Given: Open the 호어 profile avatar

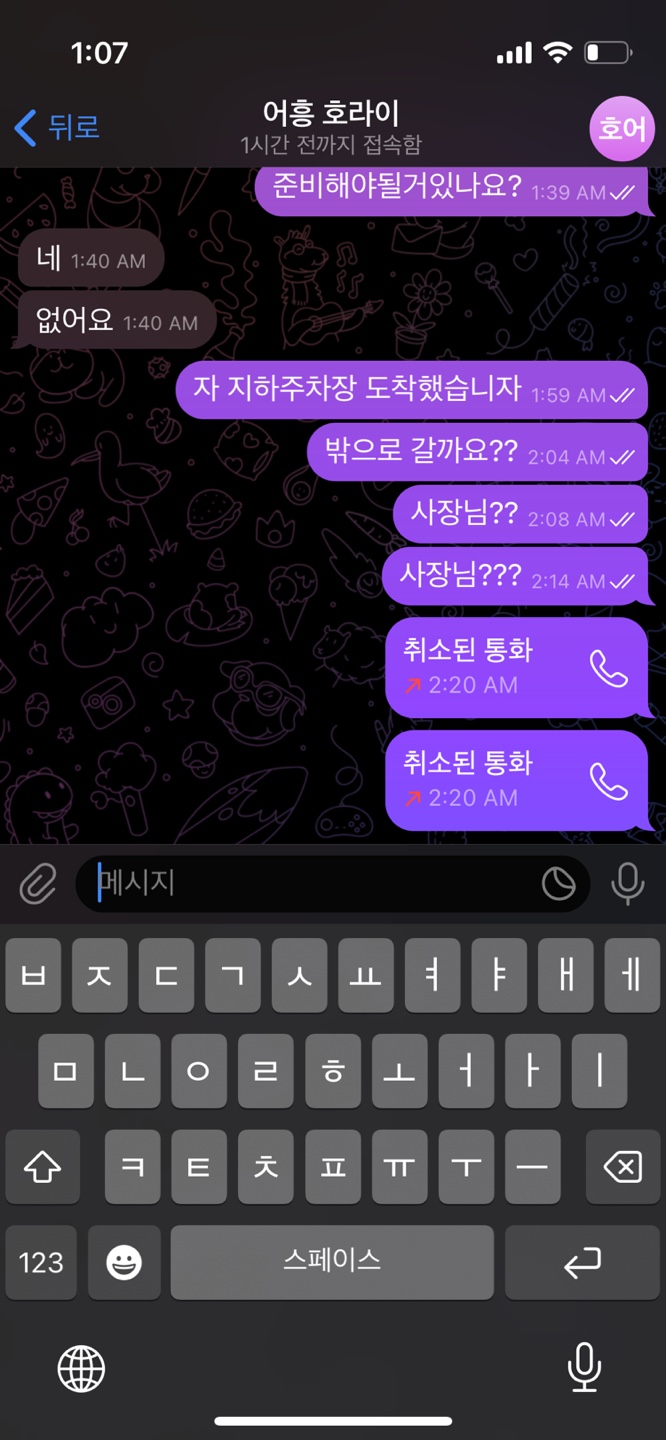Looking at the screenshot, I should pos(621,129).
